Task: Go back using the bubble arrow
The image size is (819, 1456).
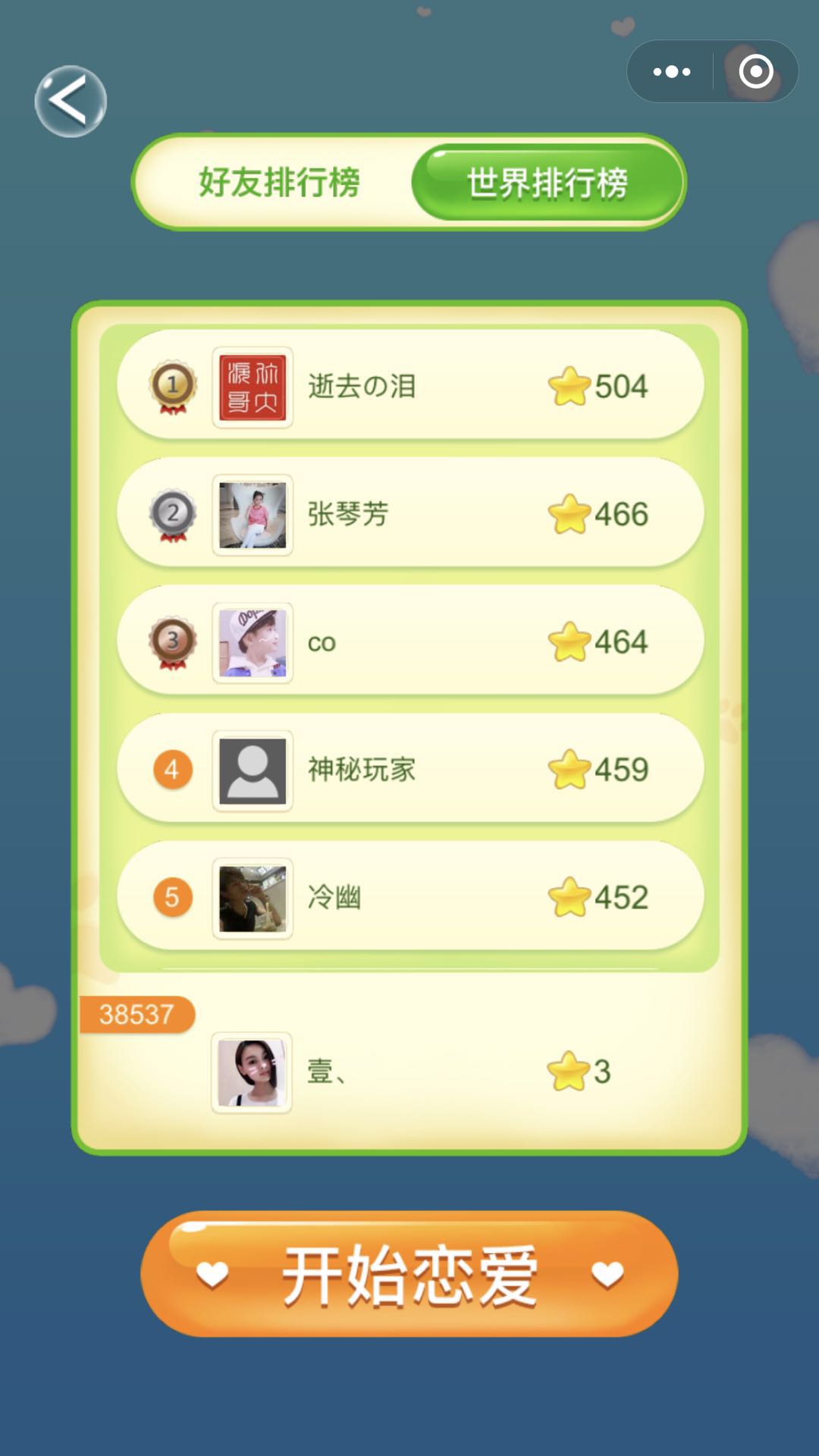Action: [x=71, y=102]
